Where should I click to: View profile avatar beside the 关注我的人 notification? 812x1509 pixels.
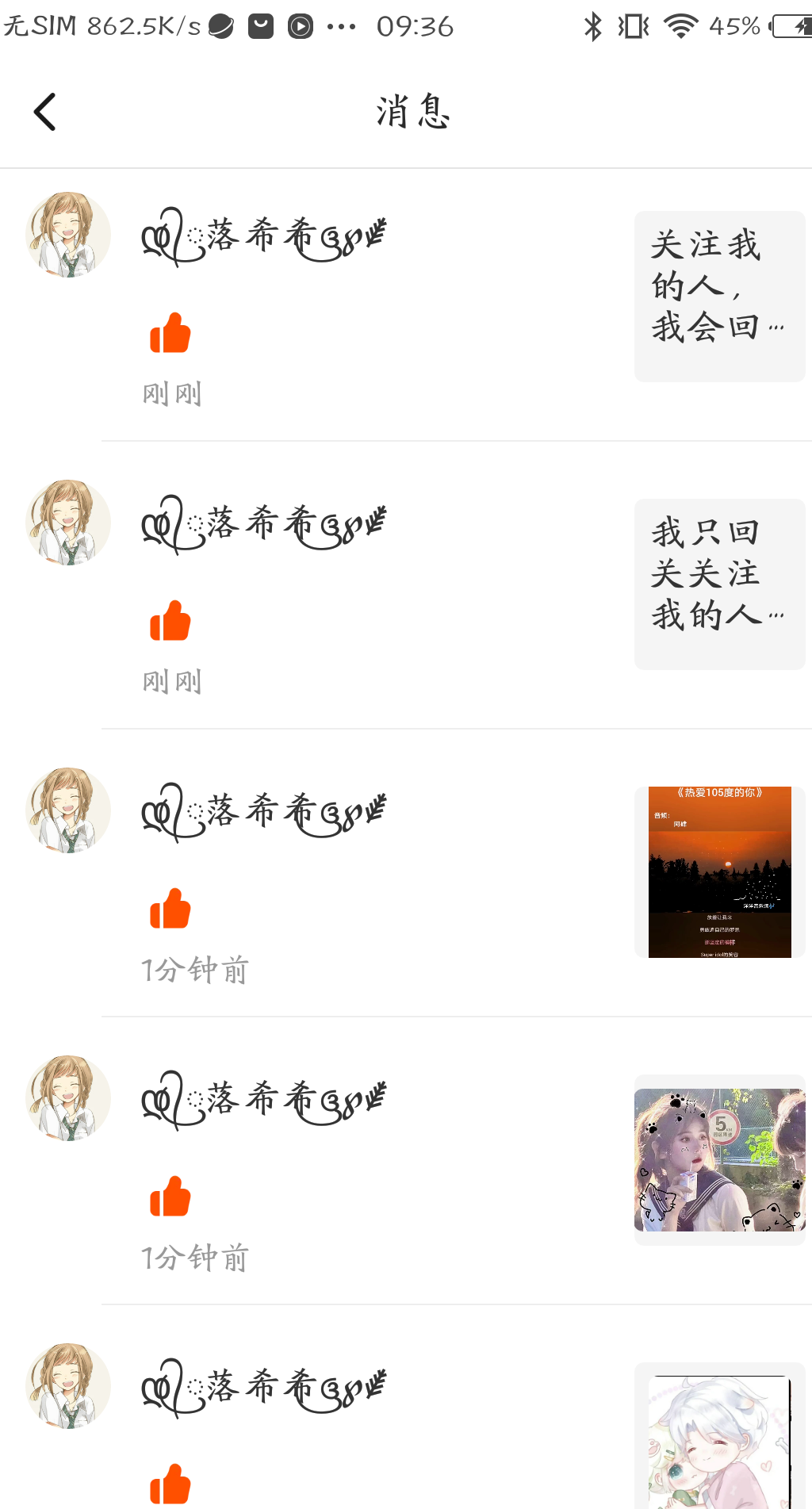tap(68, 235)
